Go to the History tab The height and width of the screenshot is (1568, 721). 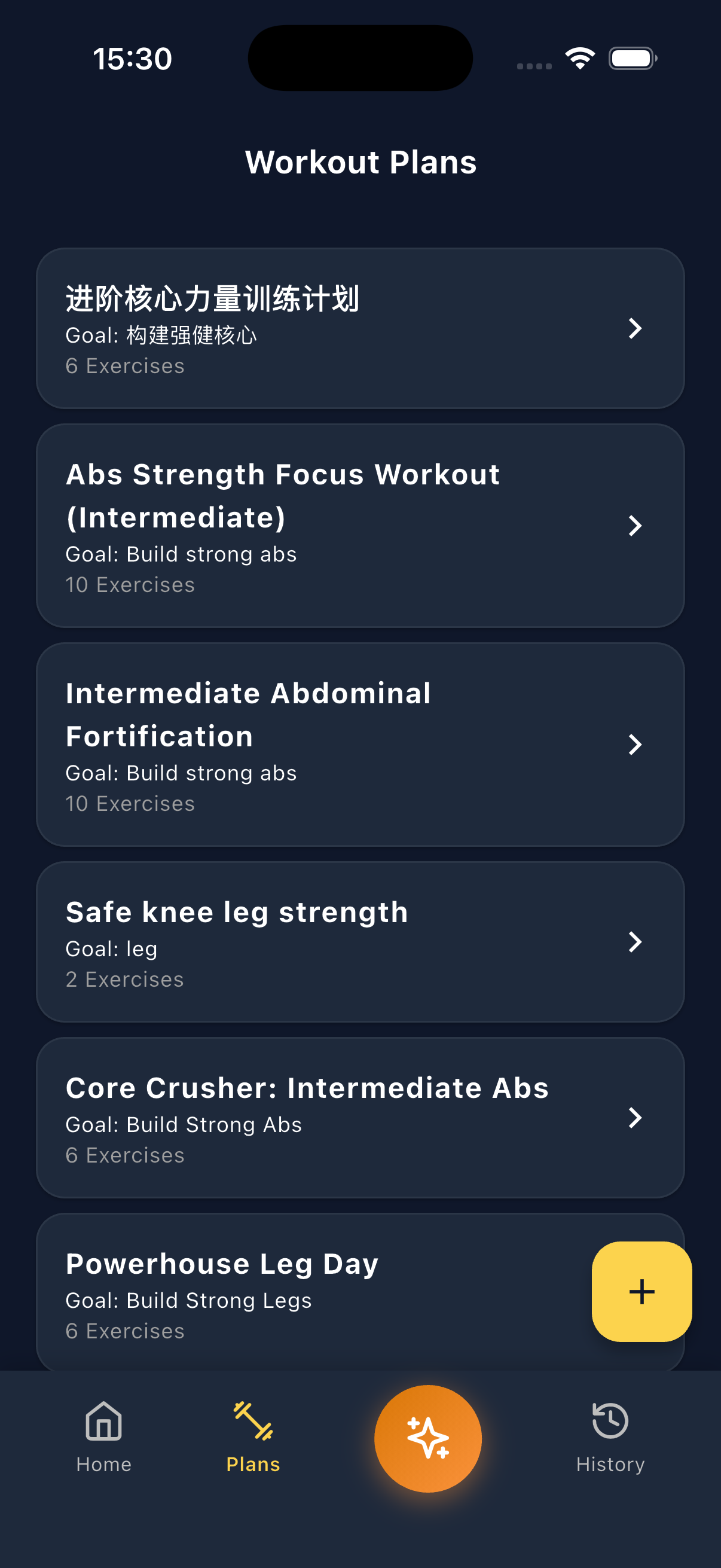[x=610, y=1438]
